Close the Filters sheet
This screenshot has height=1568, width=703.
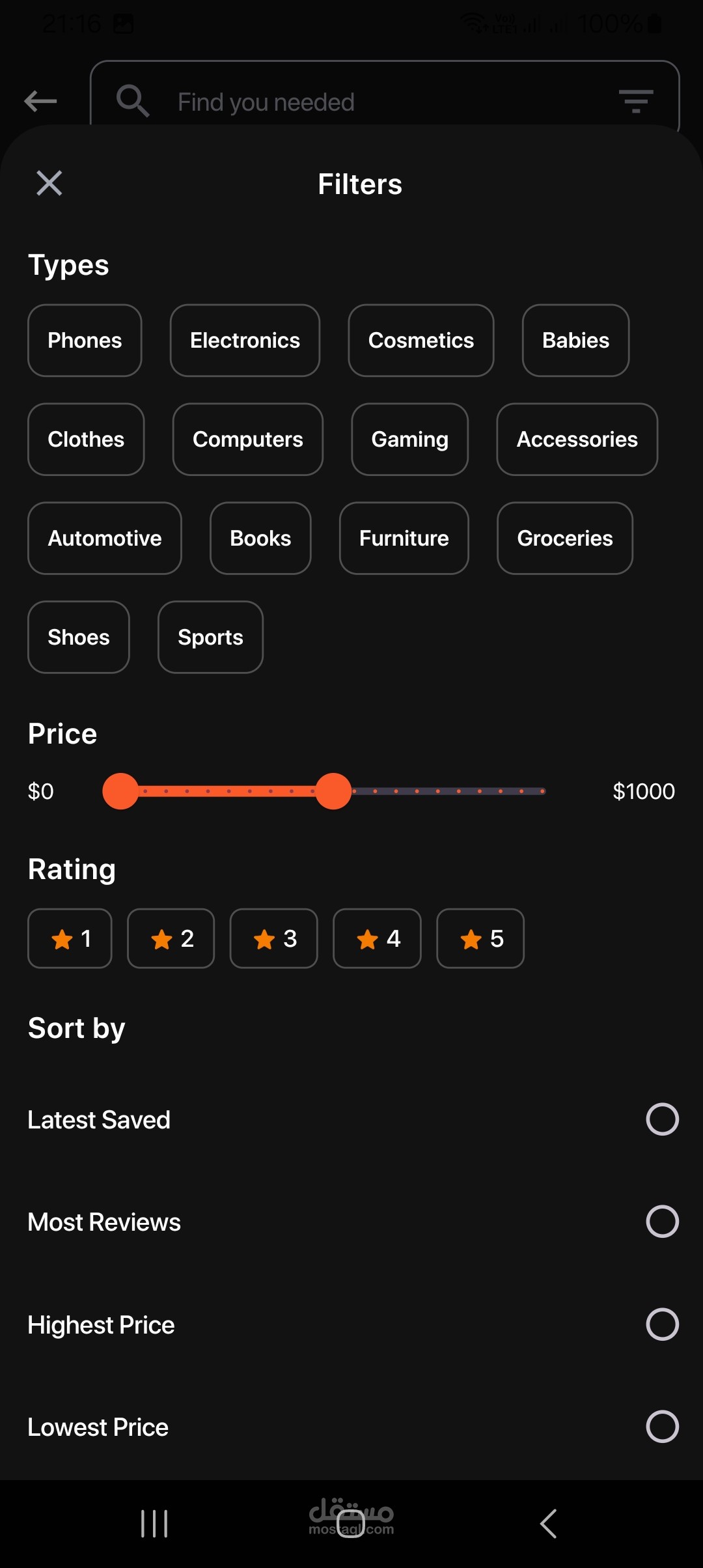[49, 183]
